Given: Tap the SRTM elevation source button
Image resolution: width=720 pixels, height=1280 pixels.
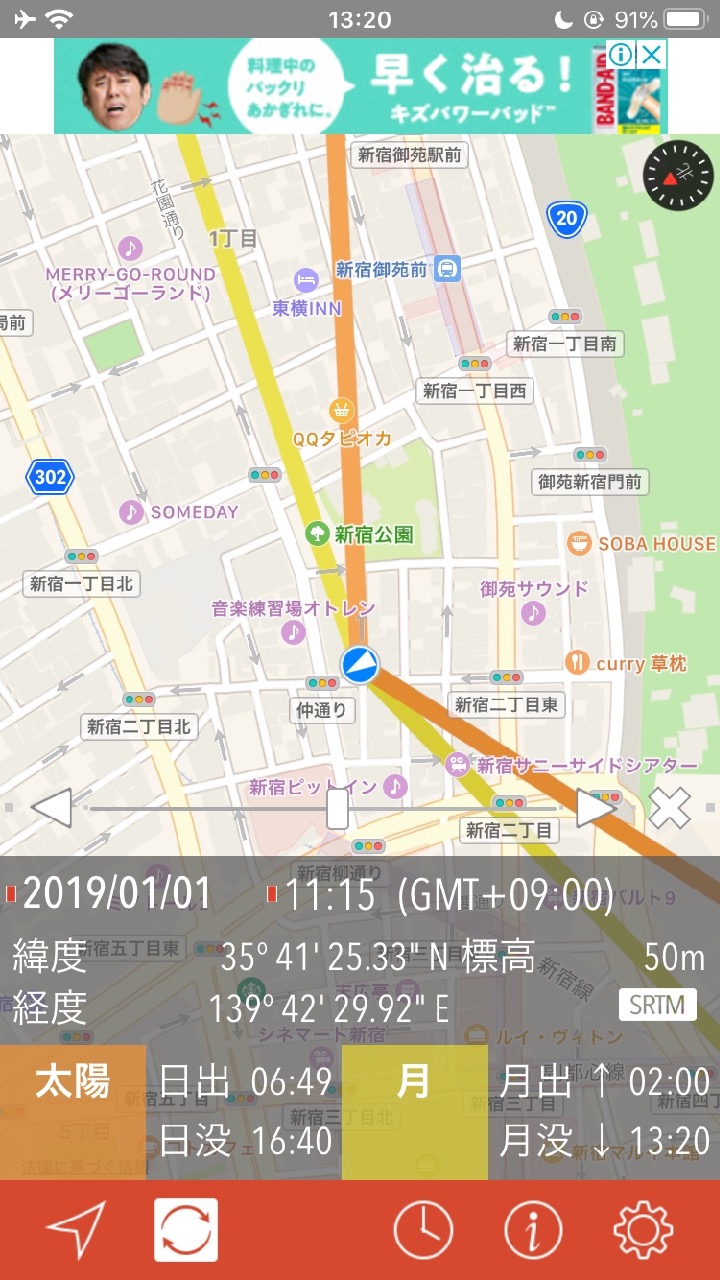Looking at the screenshot, I should tap(657, 1004).
